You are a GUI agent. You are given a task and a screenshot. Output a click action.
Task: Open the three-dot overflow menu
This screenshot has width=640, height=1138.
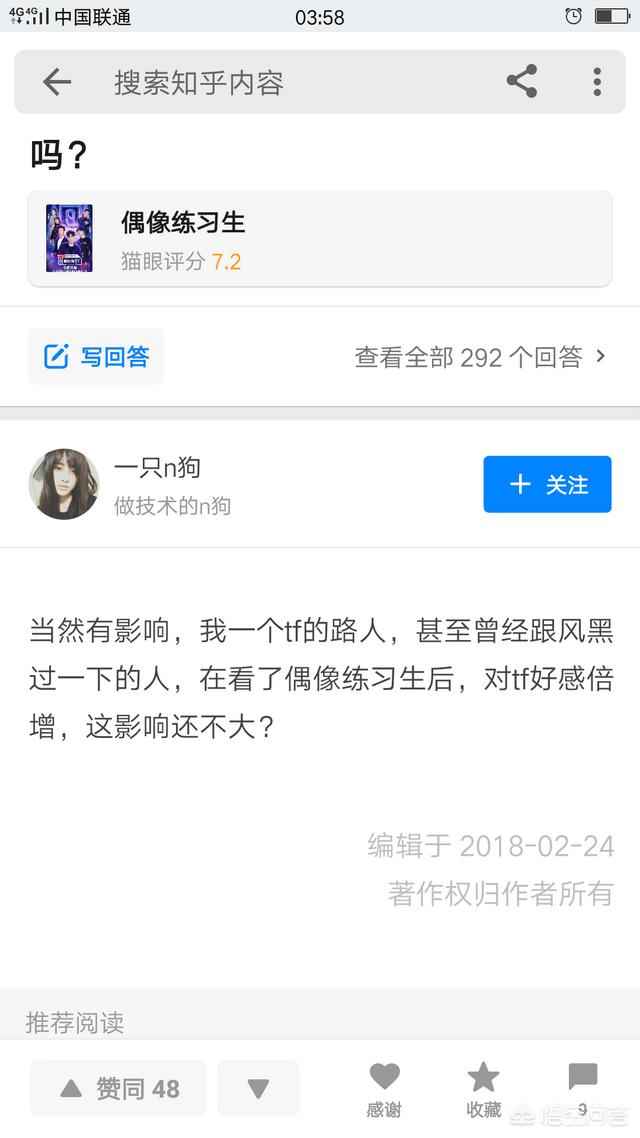click(597, 82)
